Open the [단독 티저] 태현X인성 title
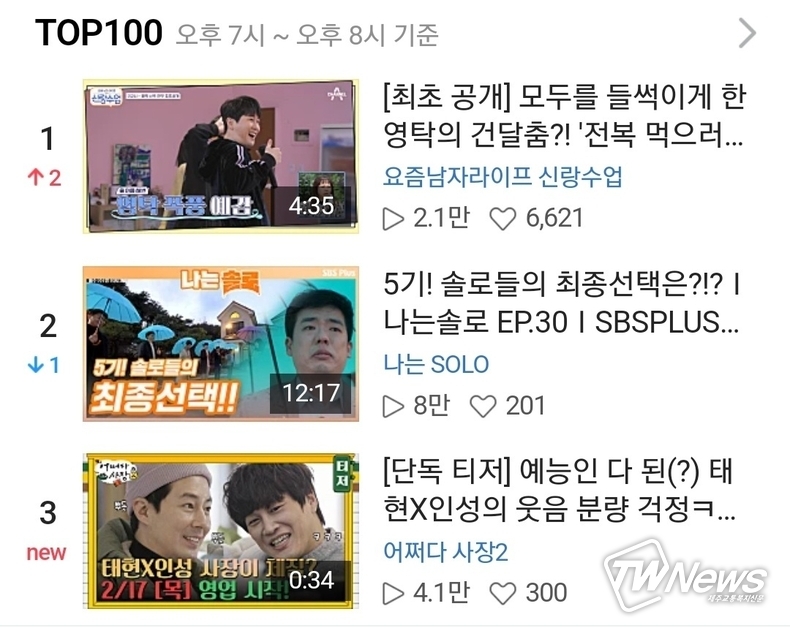This screenshot has height=628, width=790. point(564,490)
